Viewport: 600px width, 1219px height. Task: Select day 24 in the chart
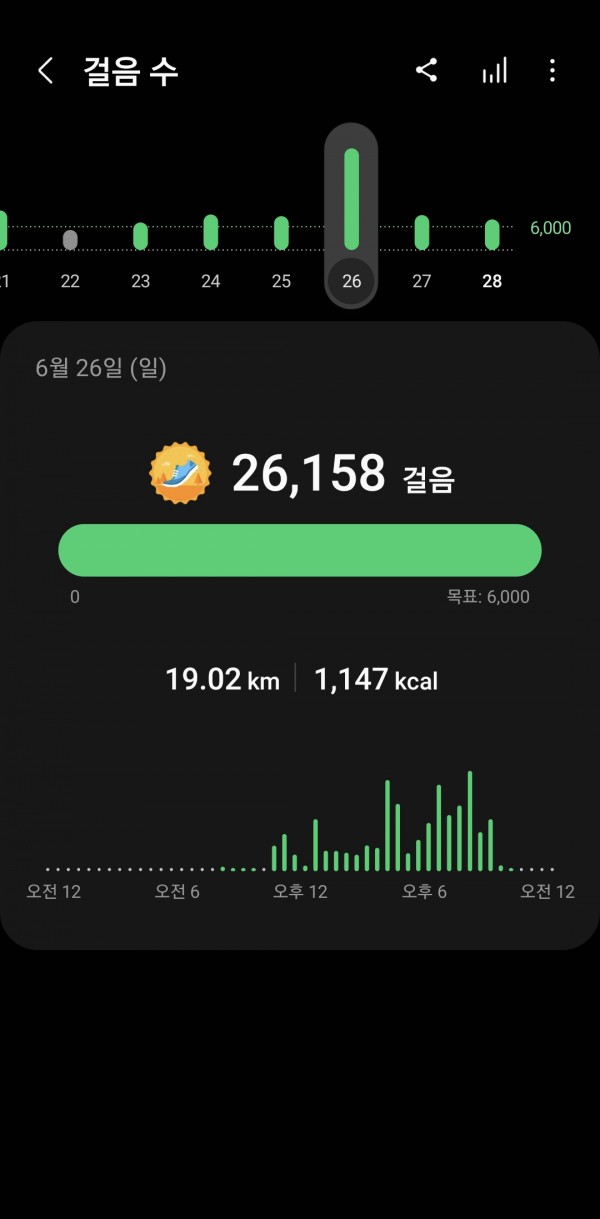pos(210,252)
